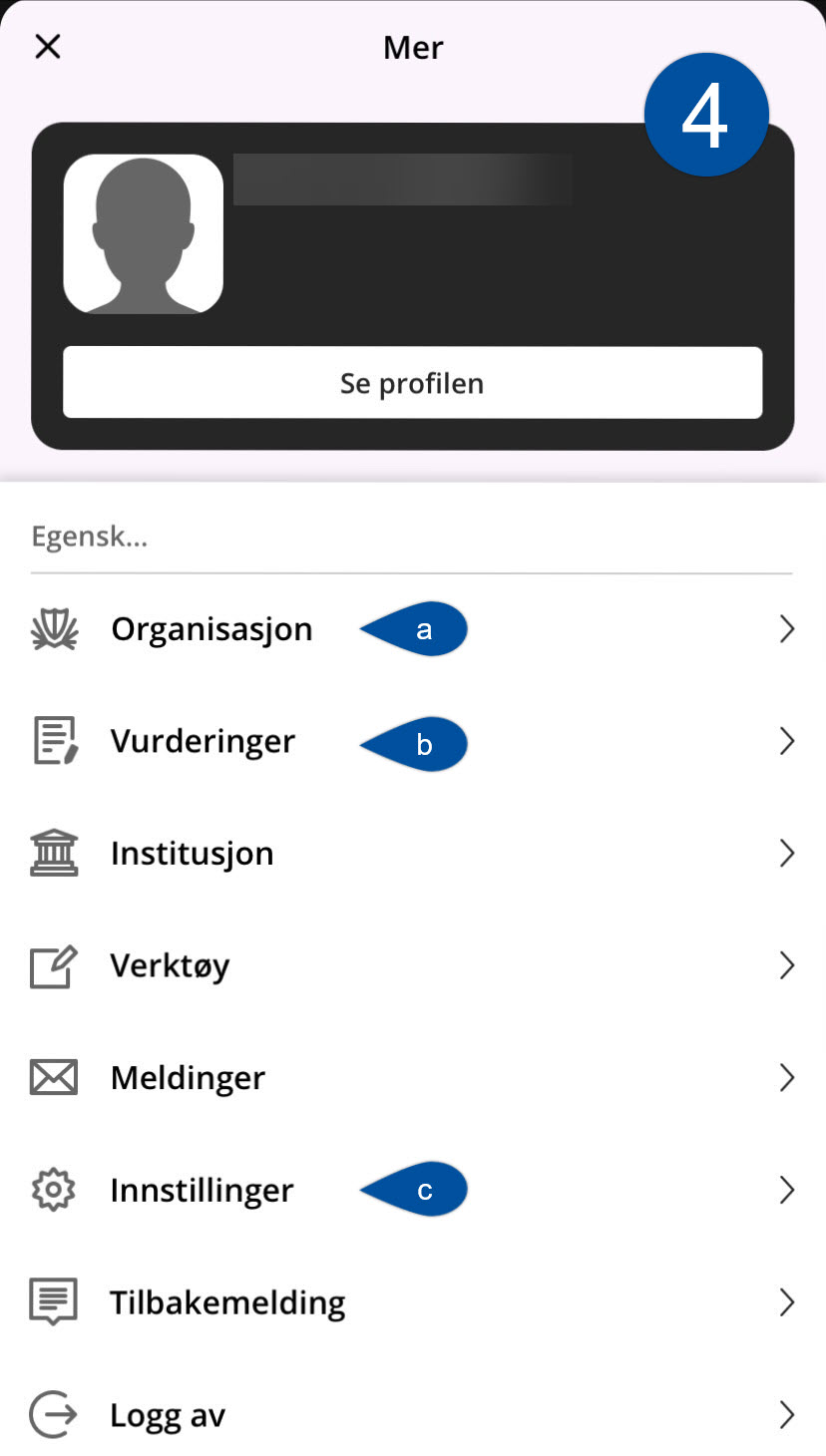Open the Organisasjon row
This screenshot has width=826, height=1456.
pos(413,629)
